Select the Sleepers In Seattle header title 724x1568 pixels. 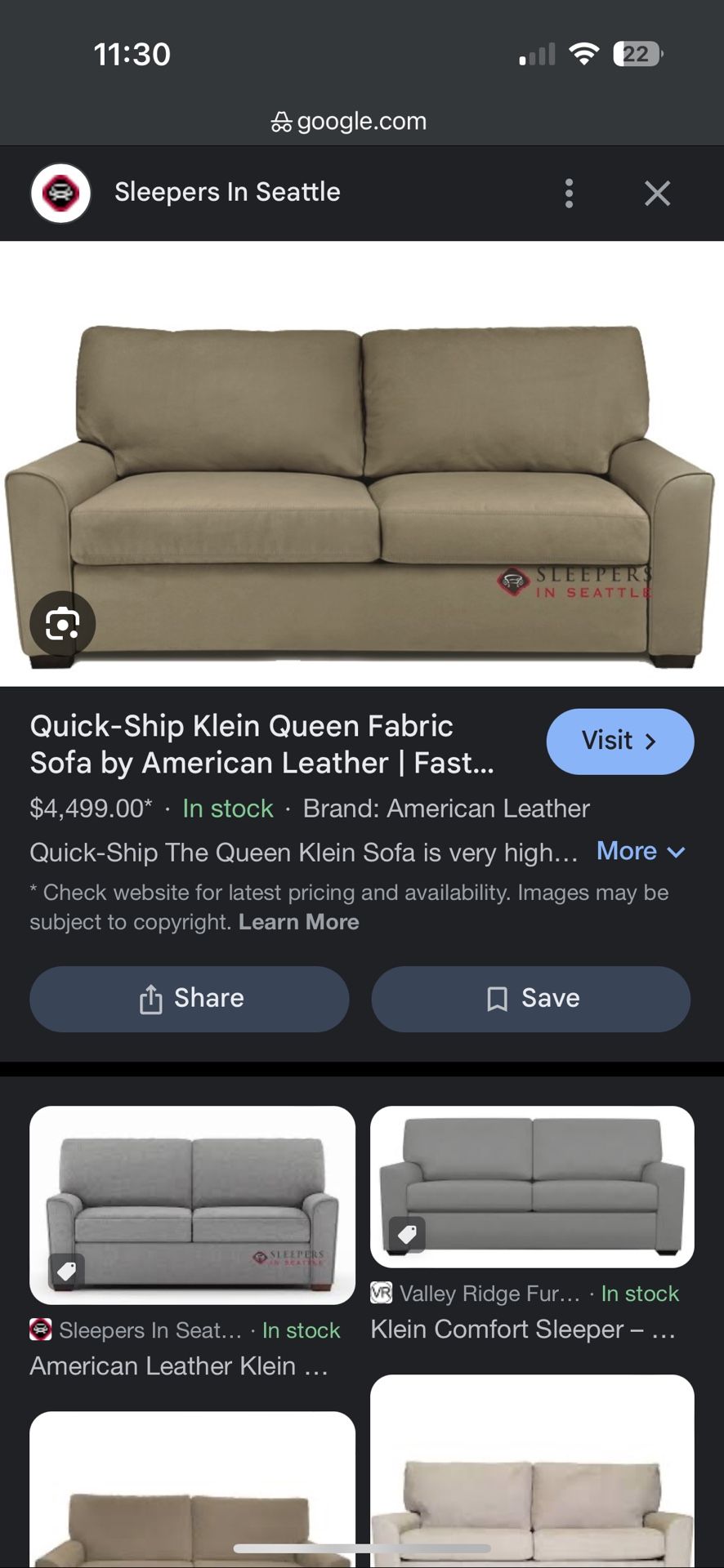226,193
